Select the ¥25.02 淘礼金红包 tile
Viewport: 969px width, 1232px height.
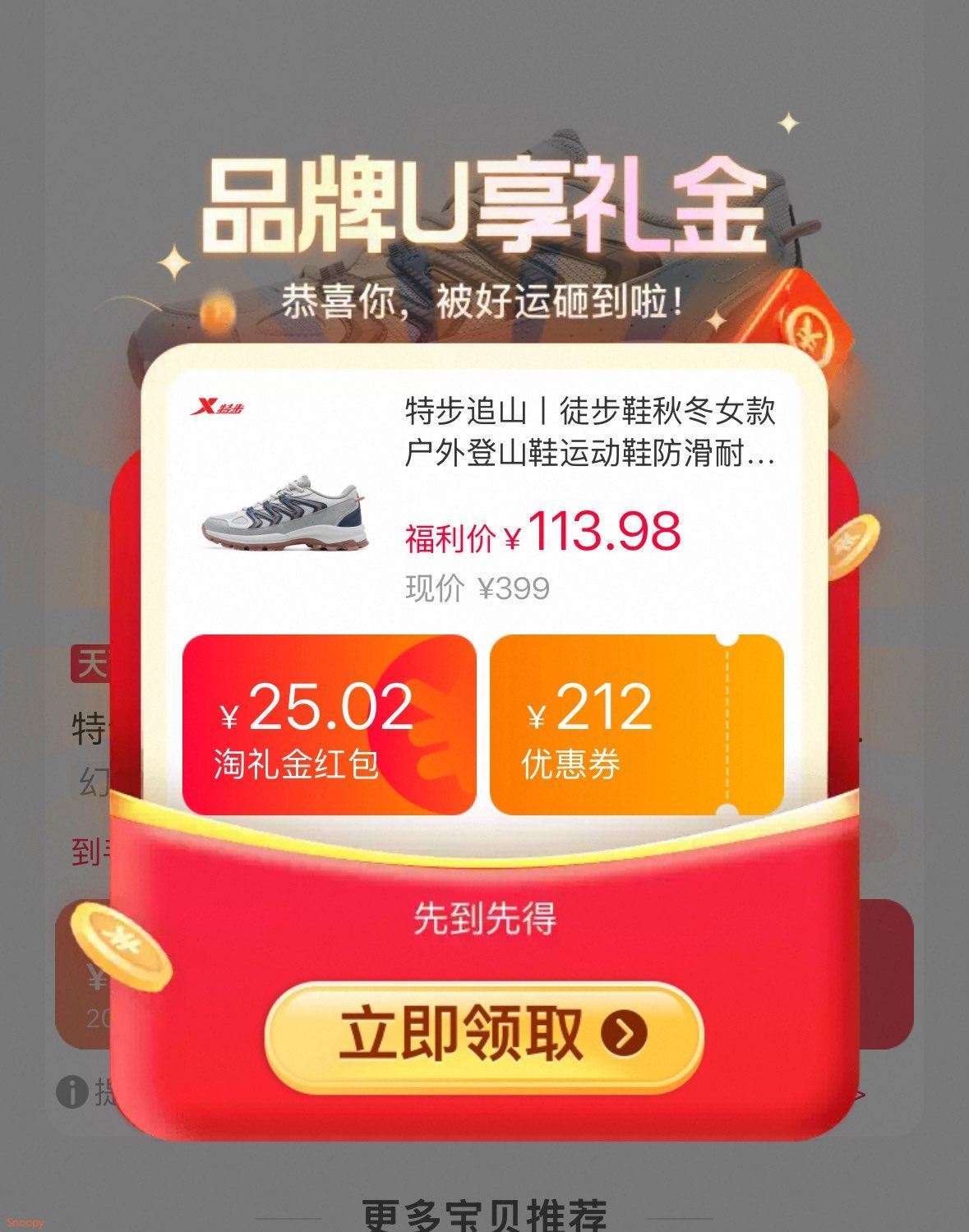pyautogui.click(x=329, y=725)
